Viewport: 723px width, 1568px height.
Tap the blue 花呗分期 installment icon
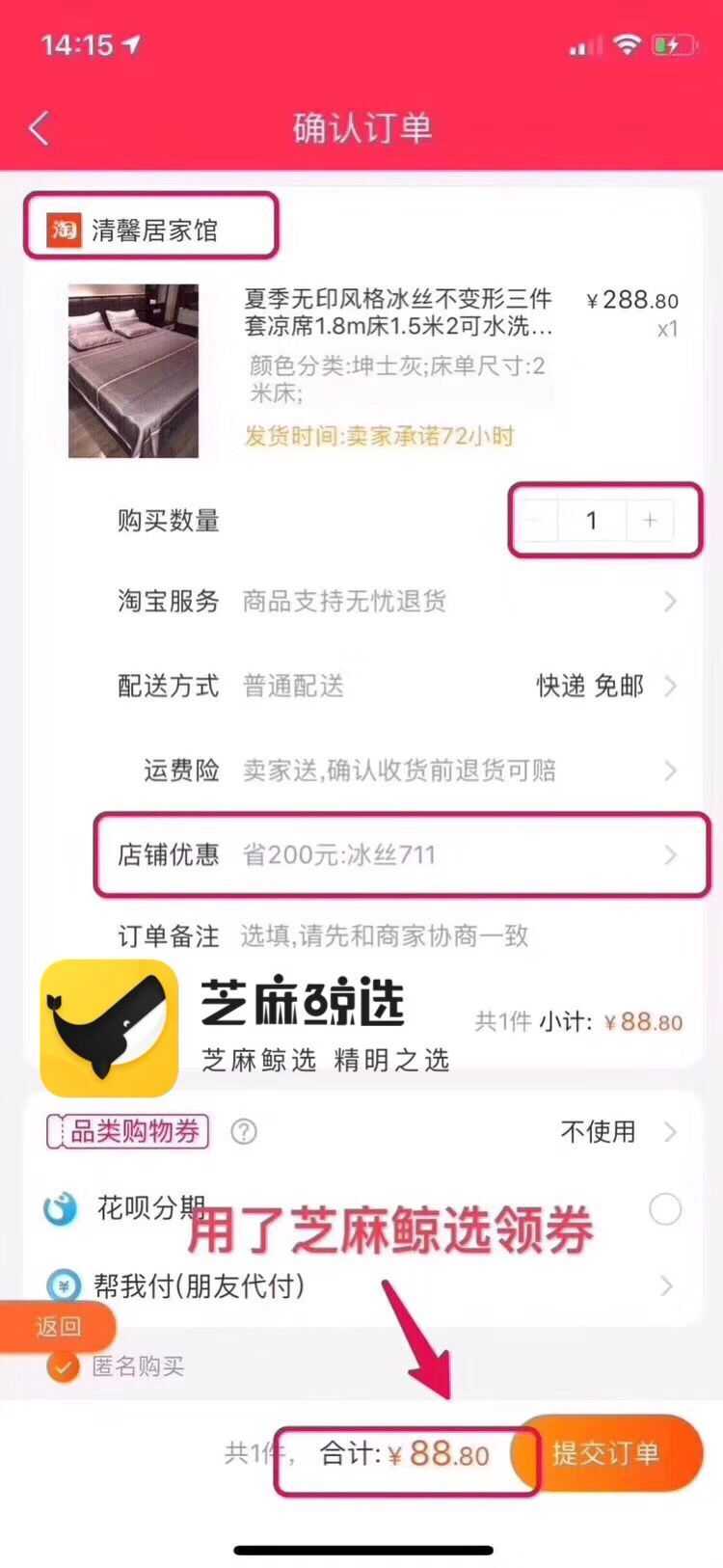60,1209
